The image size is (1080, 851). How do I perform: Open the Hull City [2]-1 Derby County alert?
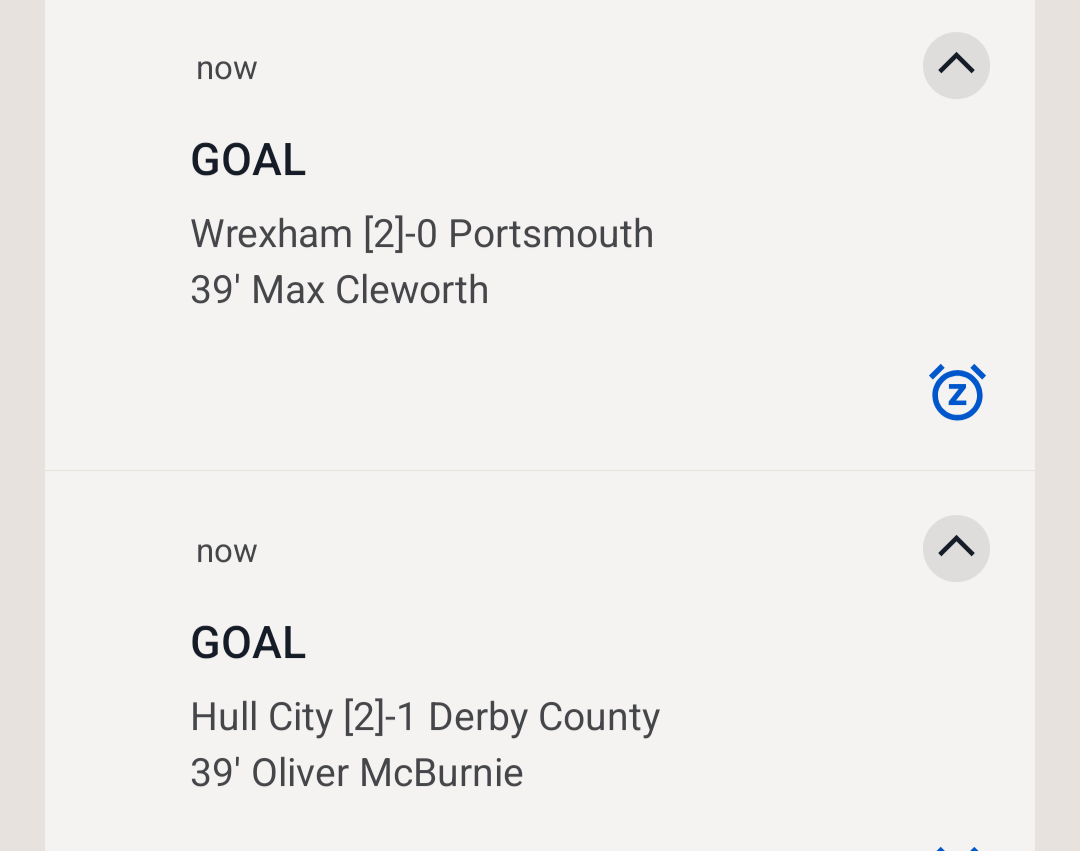click(425, 718)
